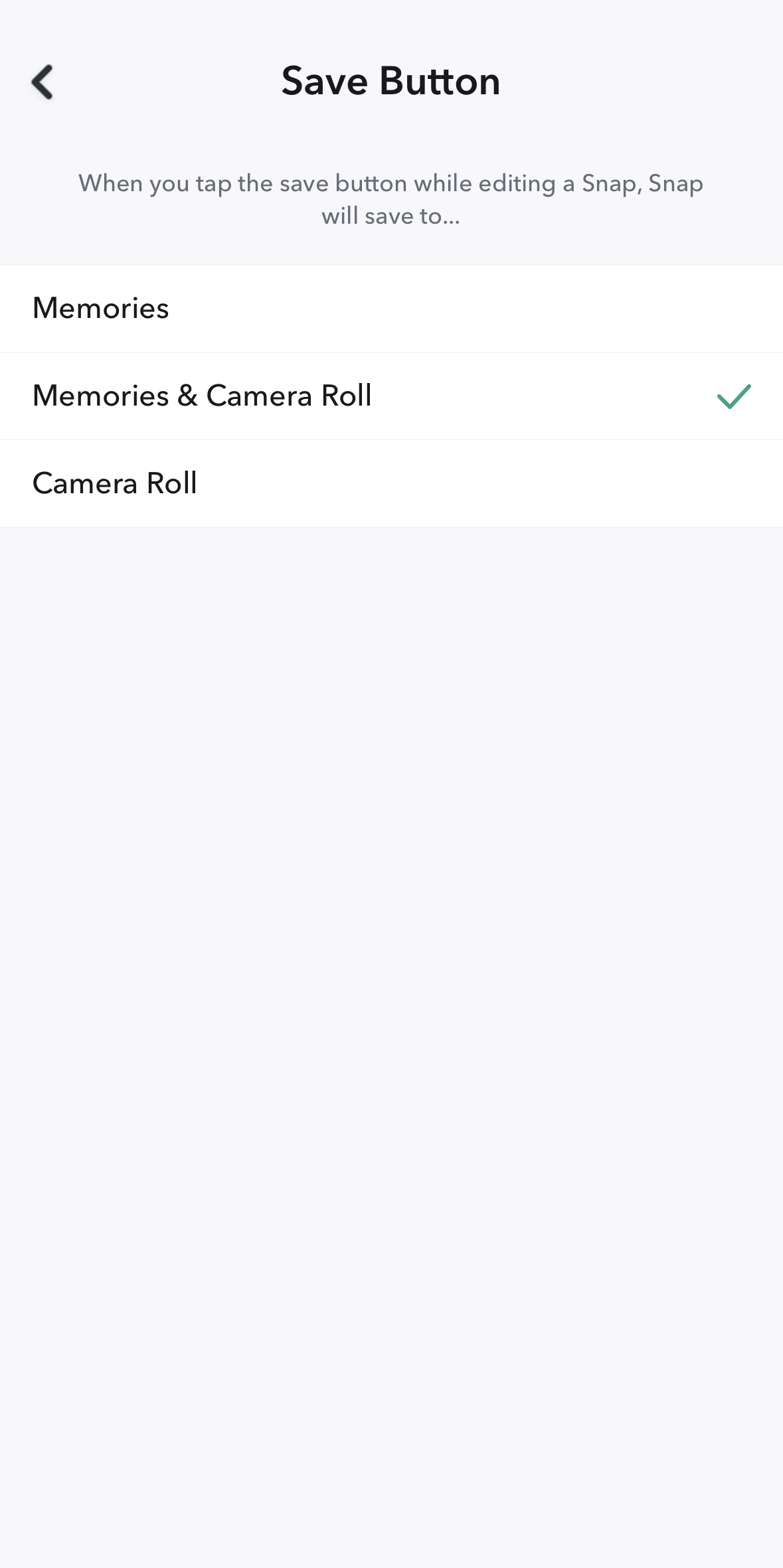Select the green checkmark next to Memories & Camera Roll
The height and width of the screenshot is (1568, 783).
pyautogui.click(x=733, y=396)
